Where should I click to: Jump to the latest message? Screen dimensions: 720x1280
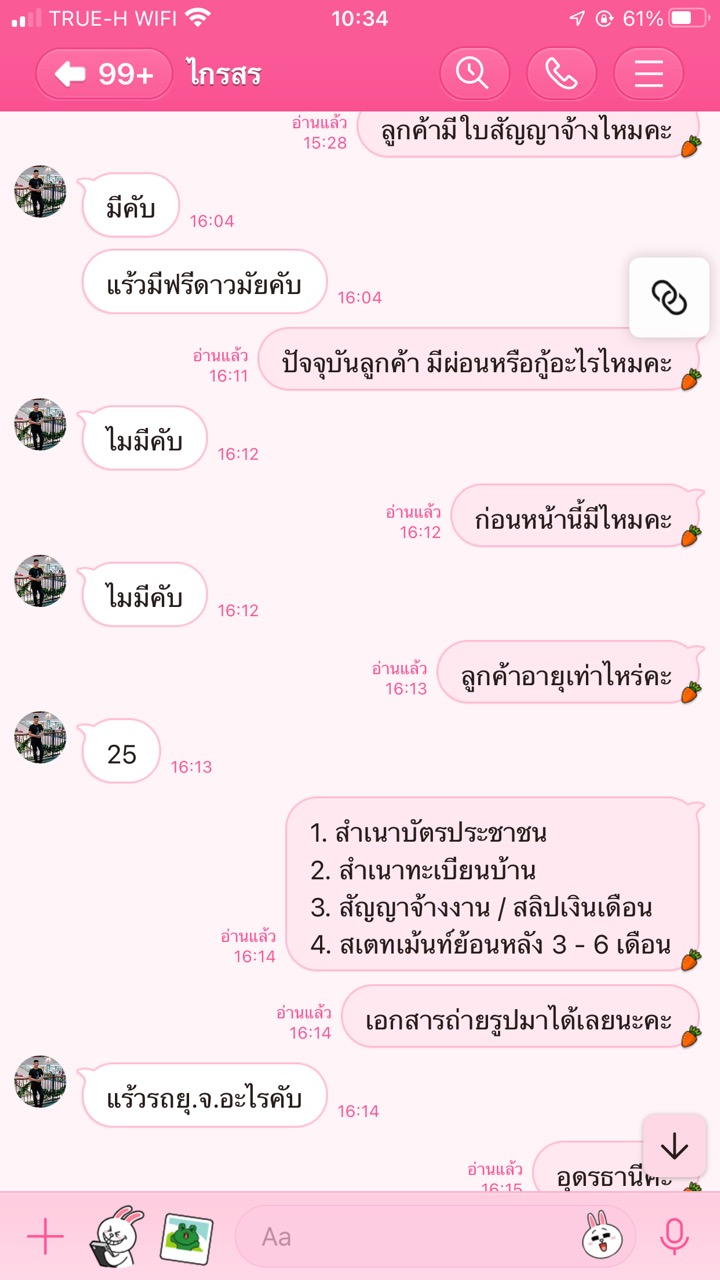pos(674,1146)
